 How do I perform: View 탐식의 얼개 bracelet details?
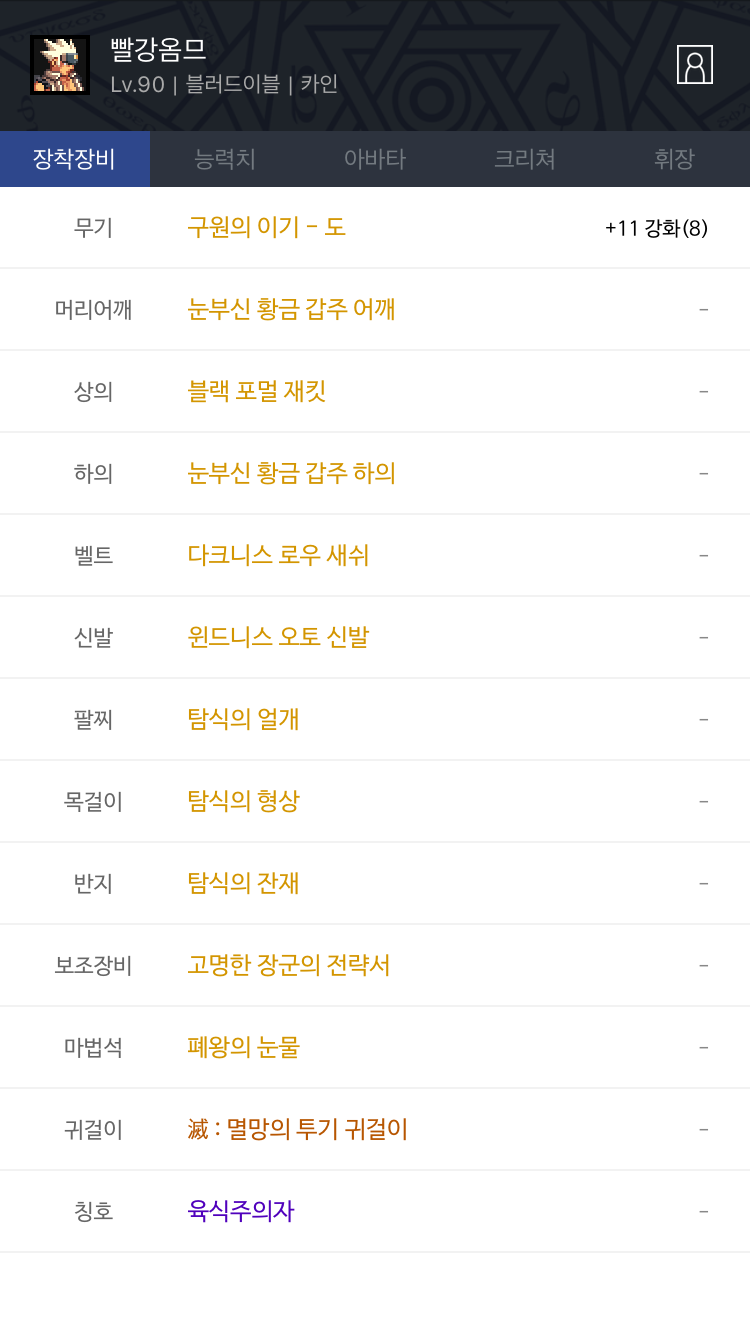click(x=375, y=719)
